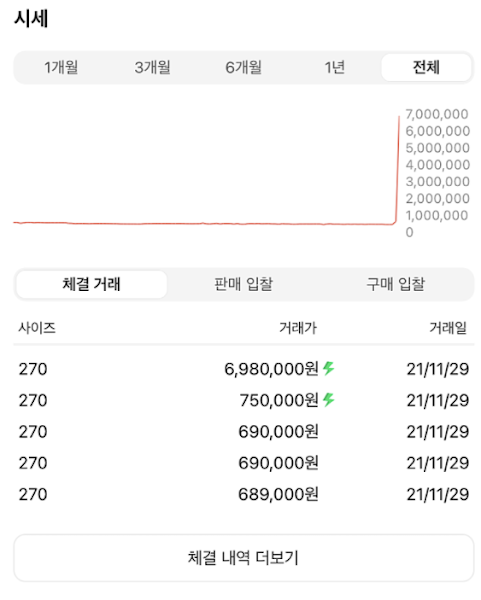Switch to 판매 입찰 tab
Image resolution: width=481 pixels, height=600 pixels.
click(x=243, y=284)
